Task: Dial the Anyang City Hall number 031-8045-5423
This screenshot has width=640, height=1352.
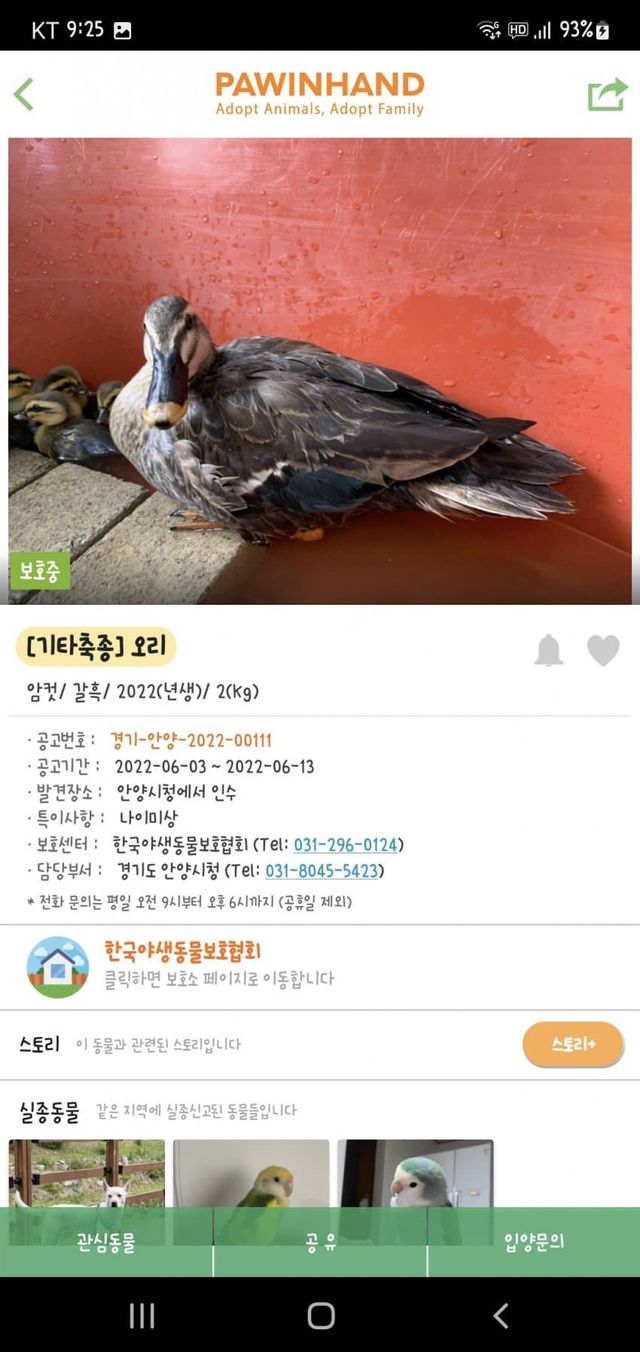Action: (x=322, y=871)
